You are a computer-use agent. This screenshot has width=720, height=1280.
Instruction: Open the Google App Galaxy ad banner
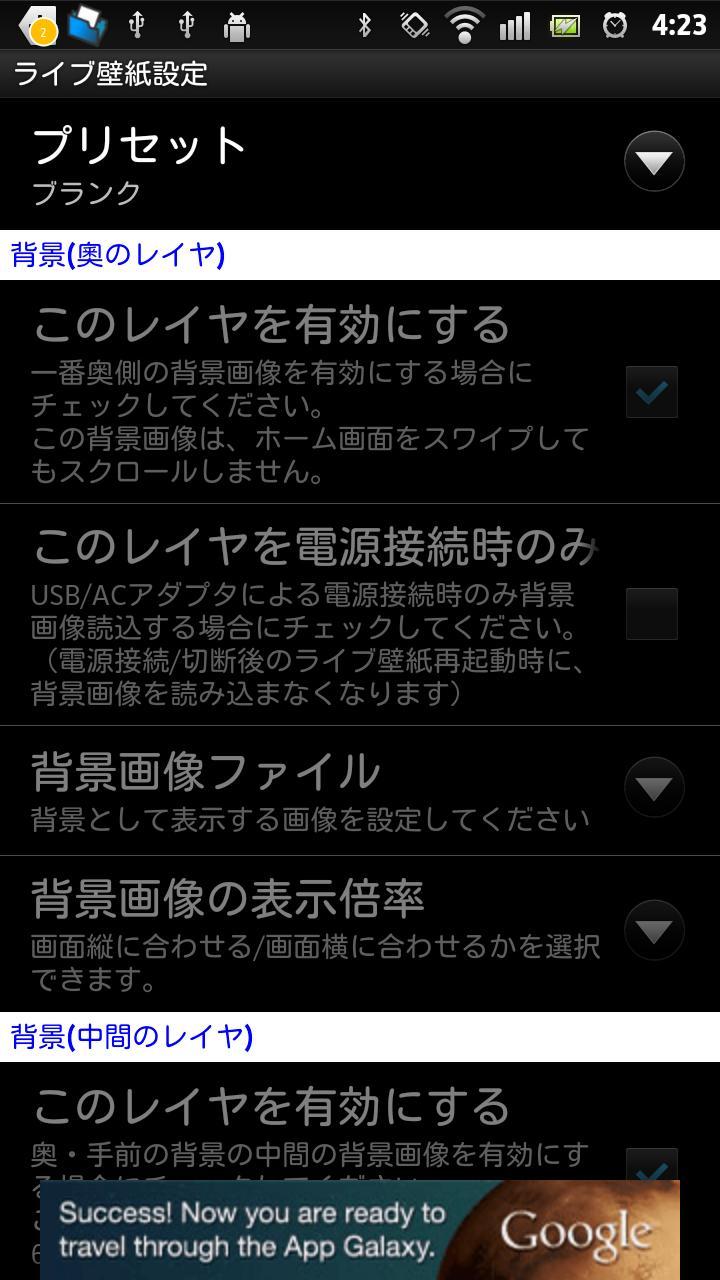pos(360,1230)
